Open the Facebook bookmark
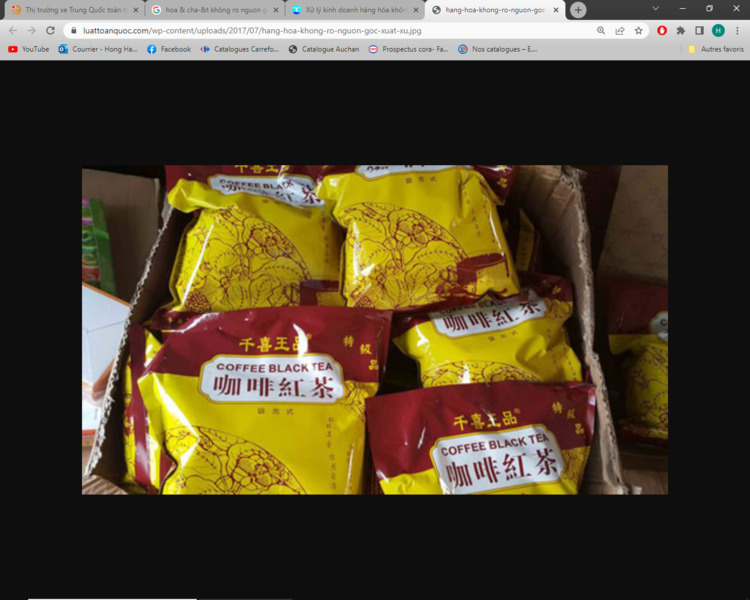This screenshot has width=750, height=600. (169, 49)
